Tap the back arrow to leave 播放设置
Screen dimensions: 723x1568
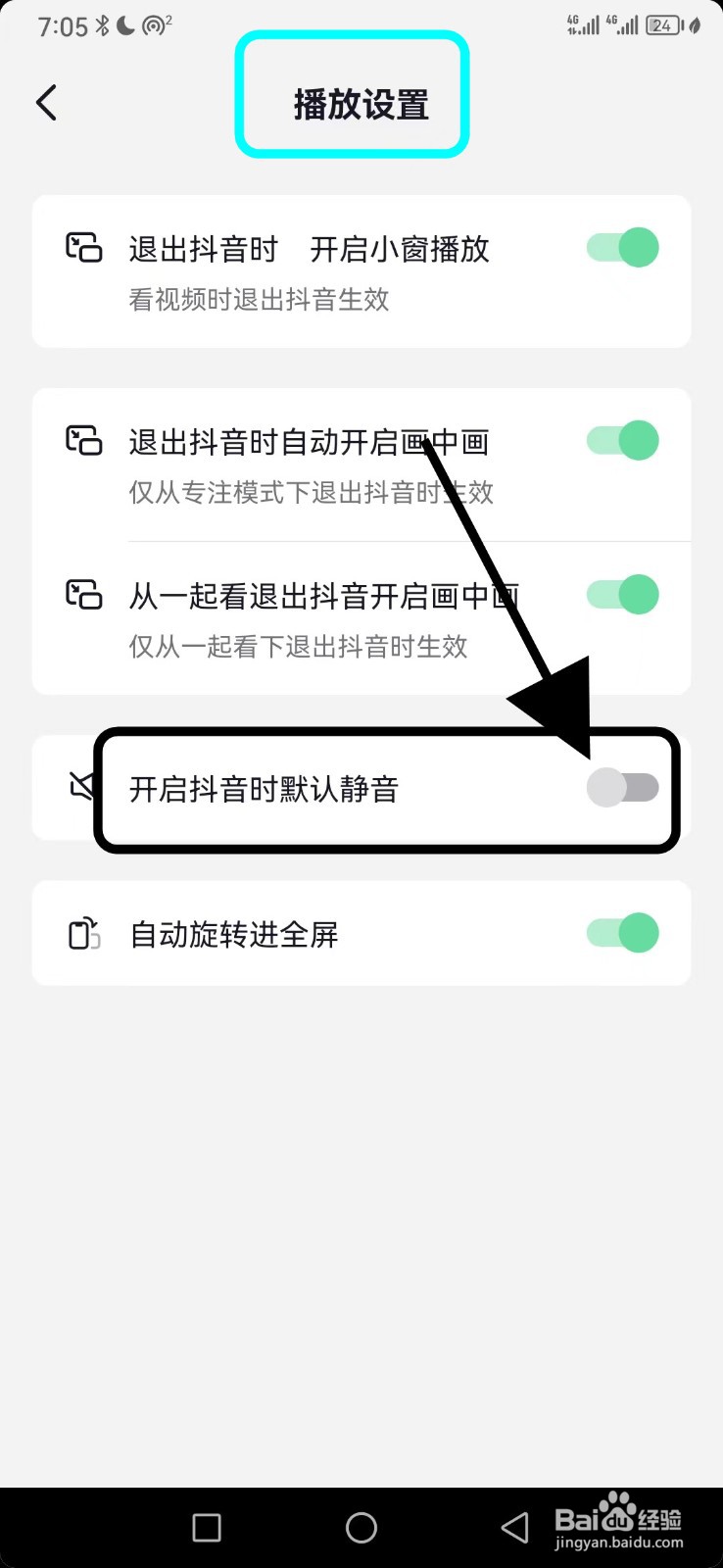point(46,101)
